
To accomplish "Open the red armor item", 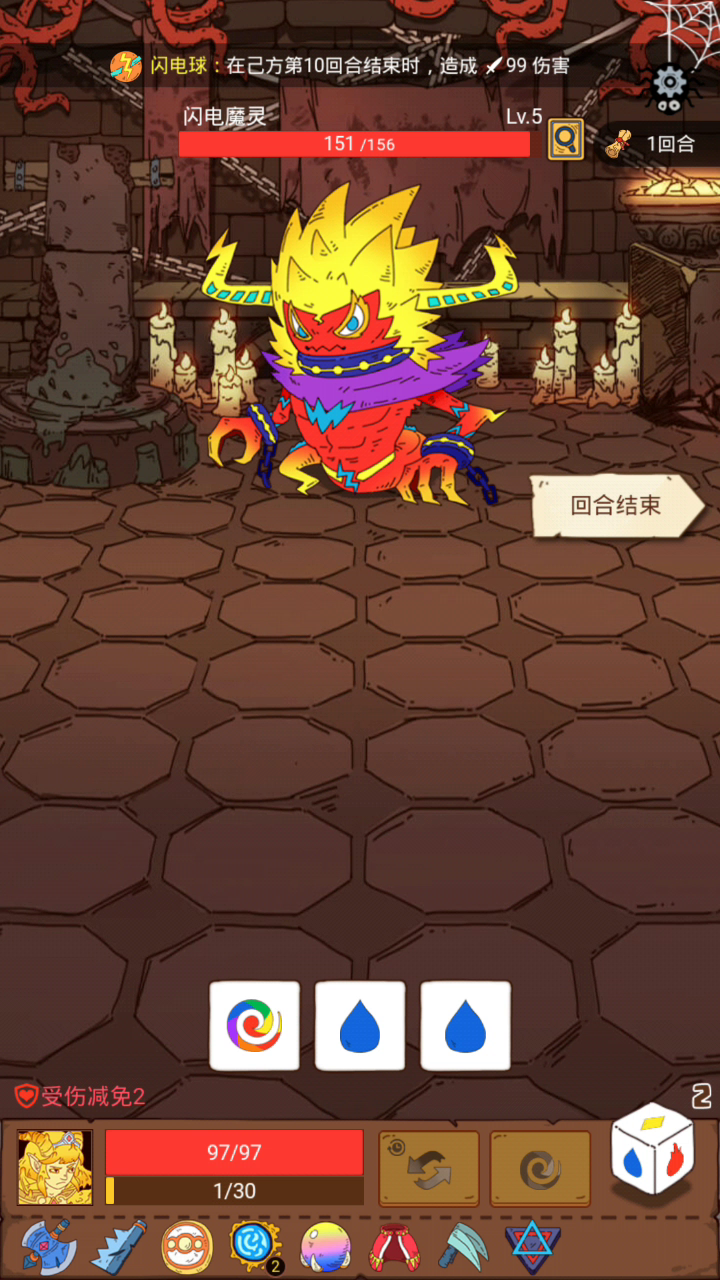I will coord(395,1246).
